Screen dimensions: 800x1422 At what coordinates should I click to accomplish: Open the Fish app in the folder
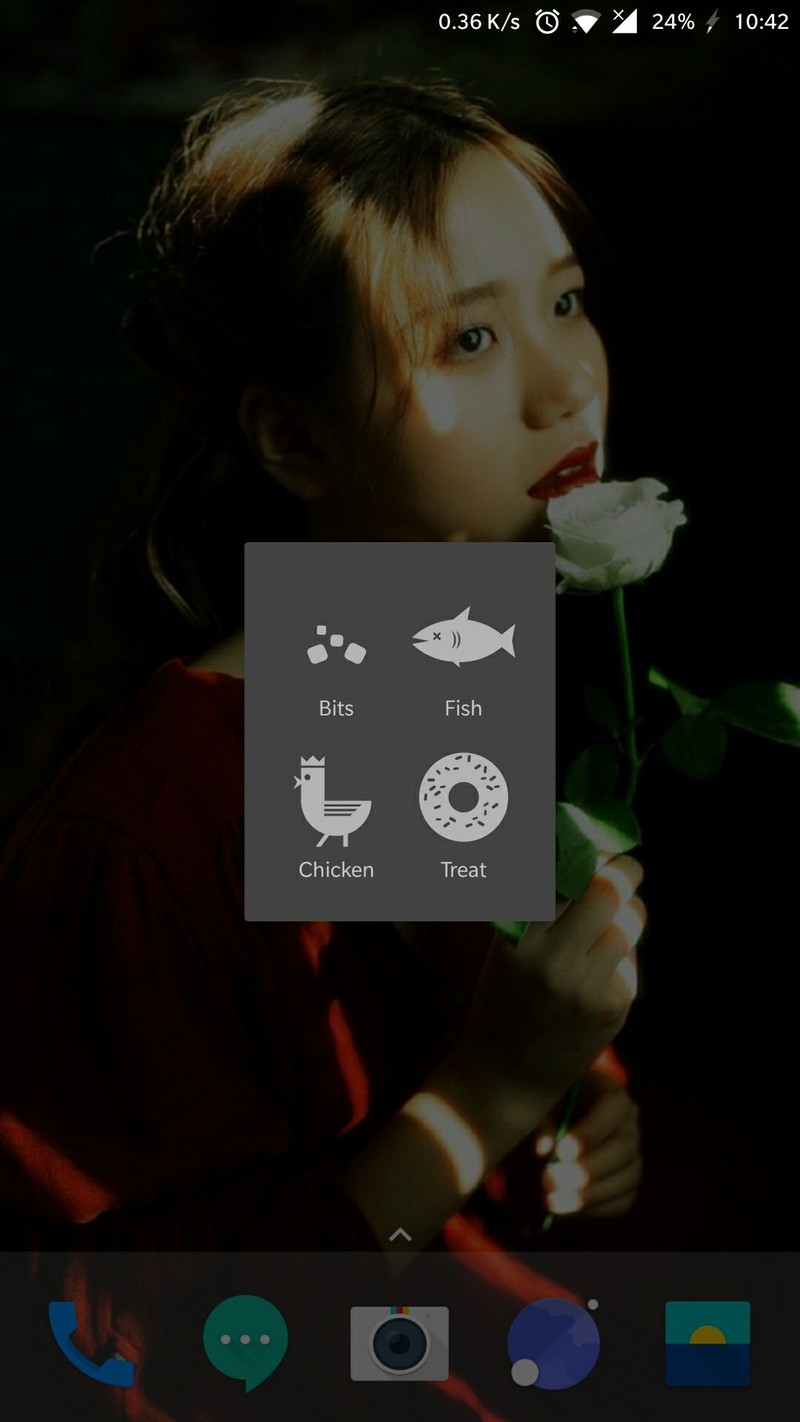[x=463, y=638]
